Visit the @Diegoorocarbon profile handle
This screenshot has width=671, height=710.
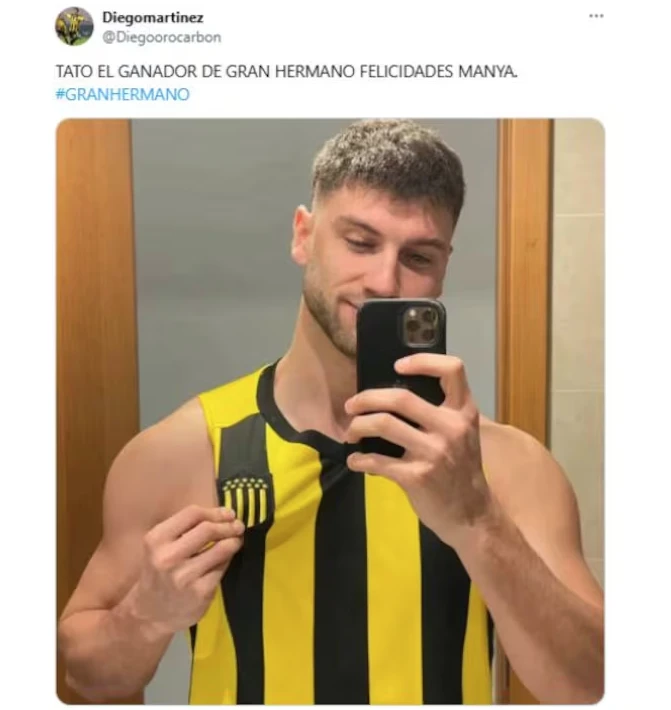pyautogui.click(x=162, y=37)
